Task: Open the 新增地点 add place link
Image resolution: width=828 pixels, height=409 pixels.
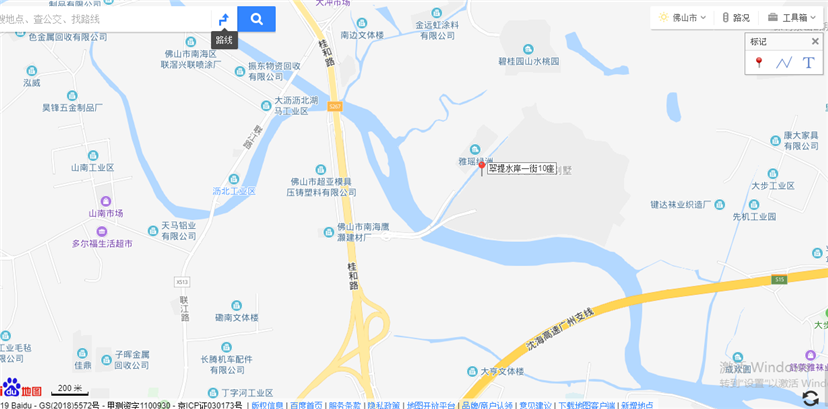Action: click(x=638, y=405)
